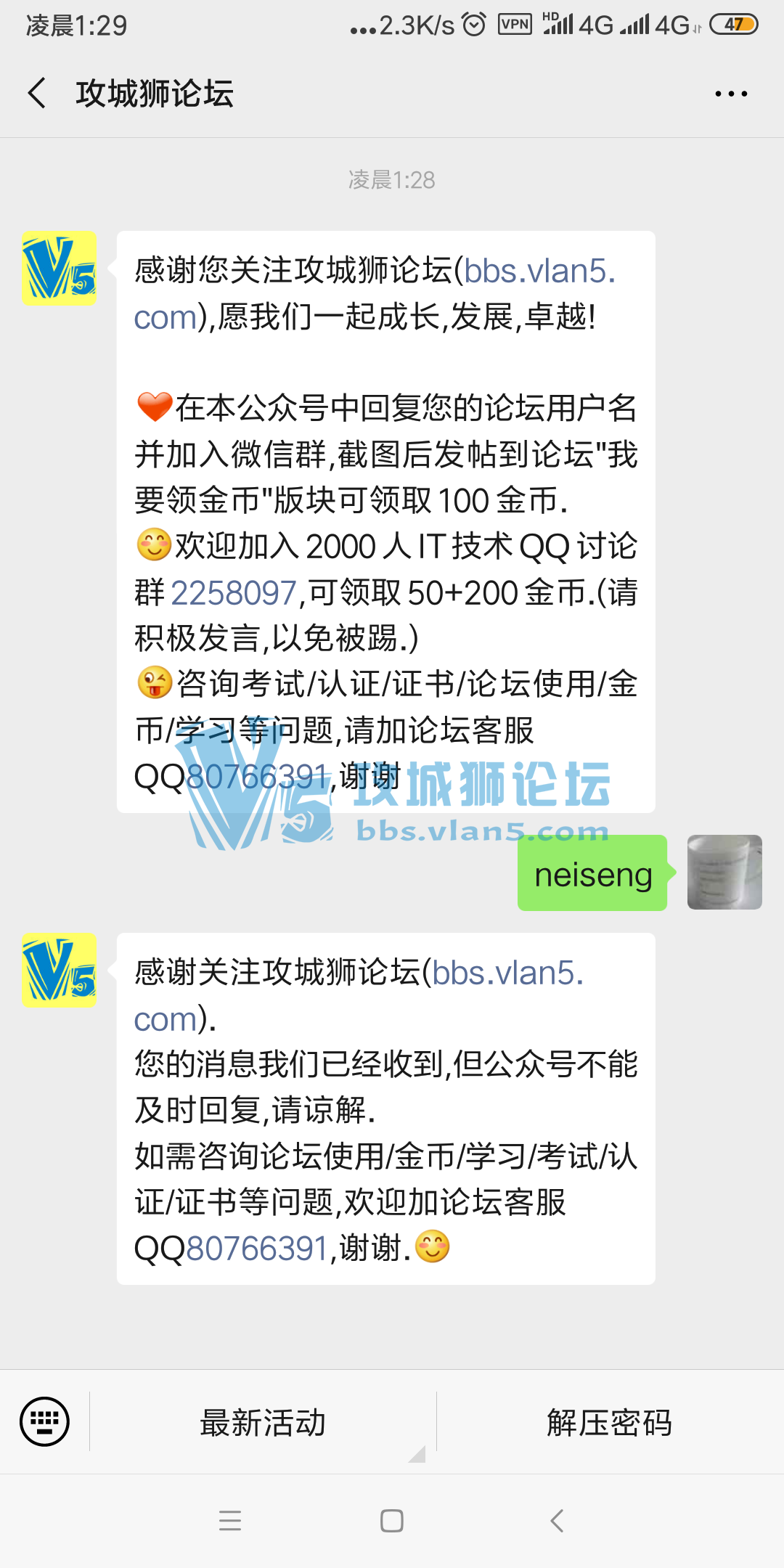This screenshot has width=784, height=1568.
Task: Go back from 攻城狮论坛 chat
Action: (38, 94)
